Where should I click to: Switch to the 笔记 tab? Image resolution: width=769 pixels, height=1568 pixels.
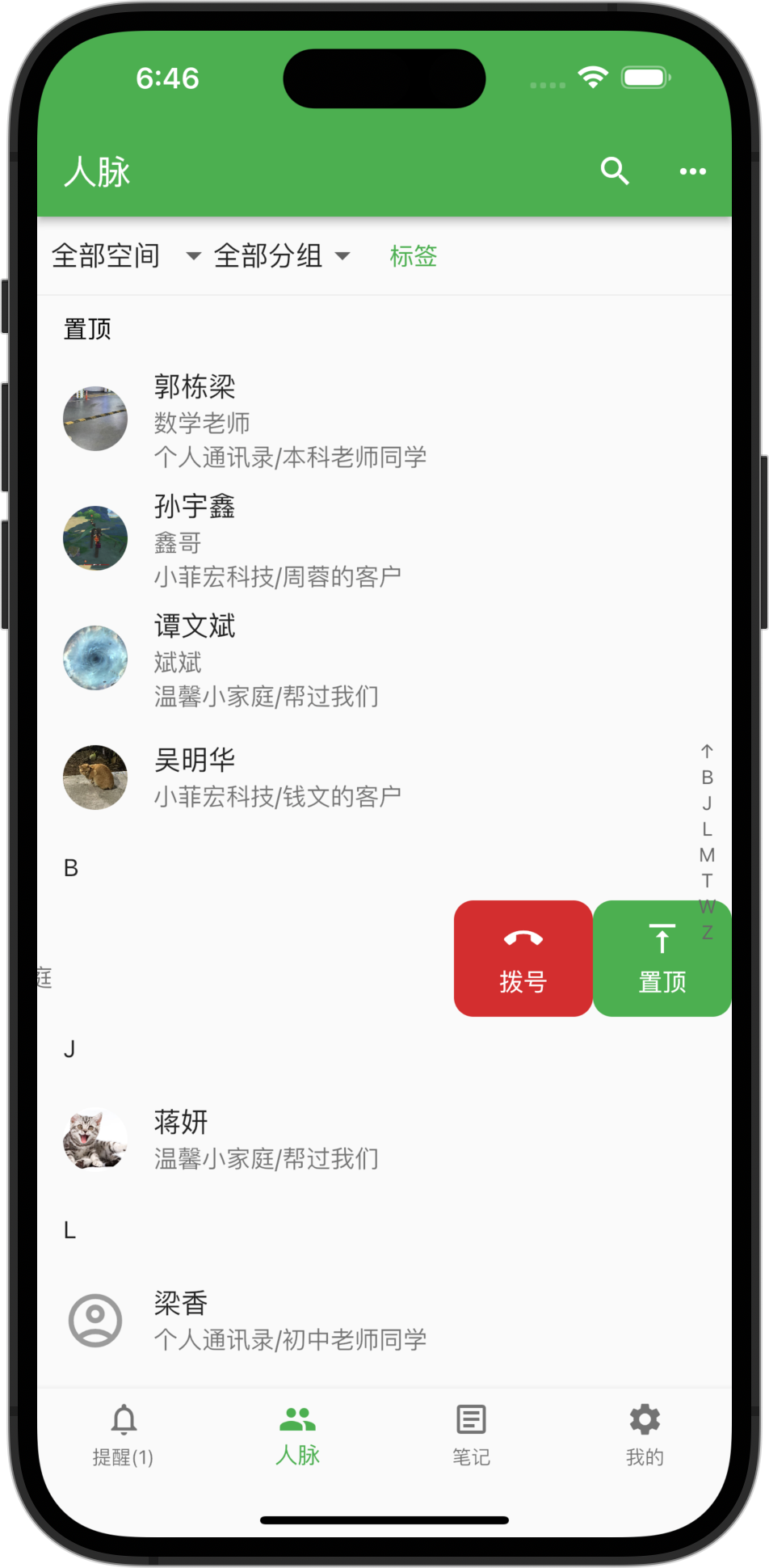pos(471,1435)
